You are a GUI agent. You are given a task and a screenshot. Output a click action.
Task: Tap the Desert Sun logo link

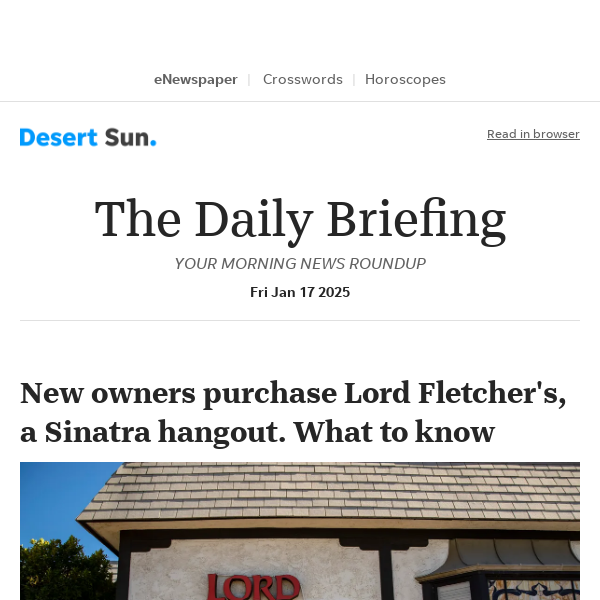(x=88, y=137)
